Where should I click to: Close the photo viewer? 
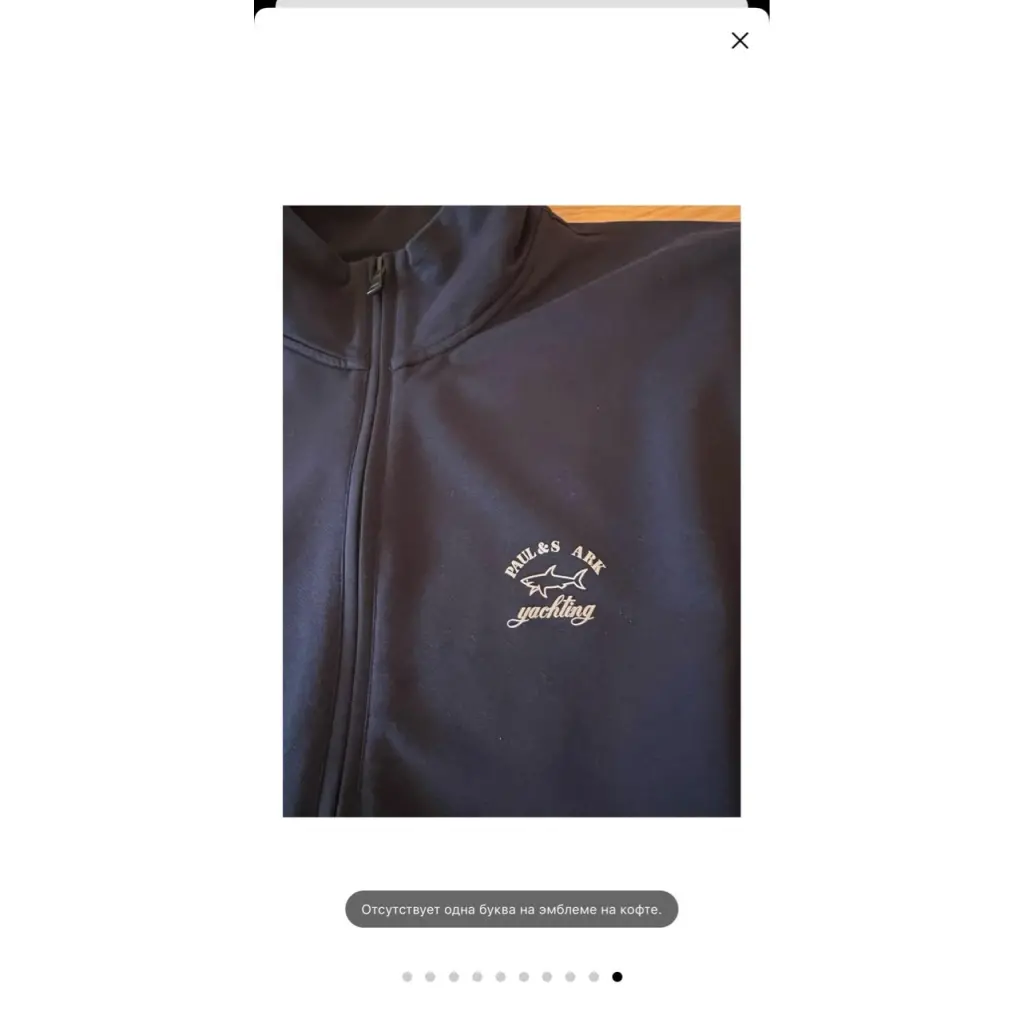coord(740,41)
